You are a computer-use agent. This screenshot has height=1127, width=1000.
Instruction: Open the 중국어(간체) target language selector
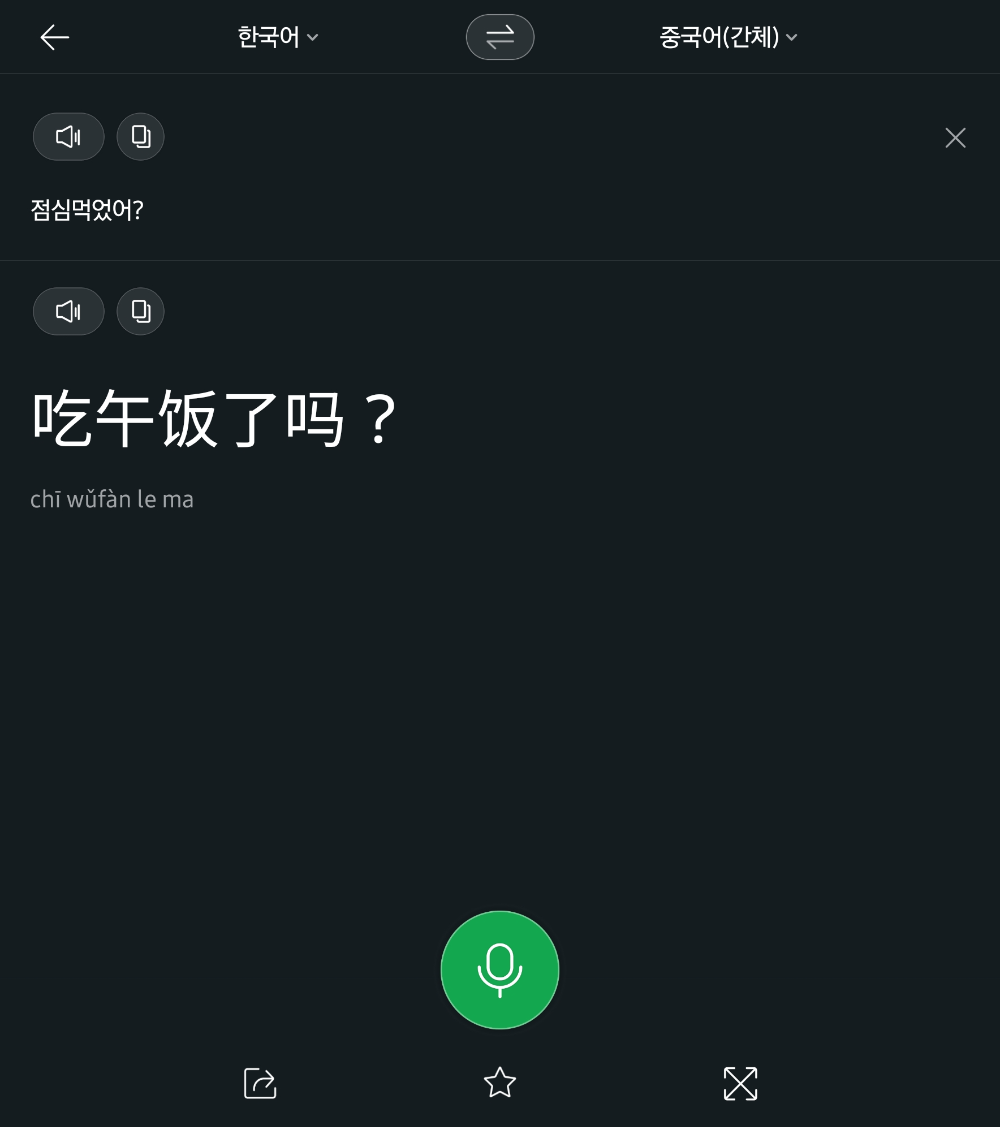tap(720, 37)
